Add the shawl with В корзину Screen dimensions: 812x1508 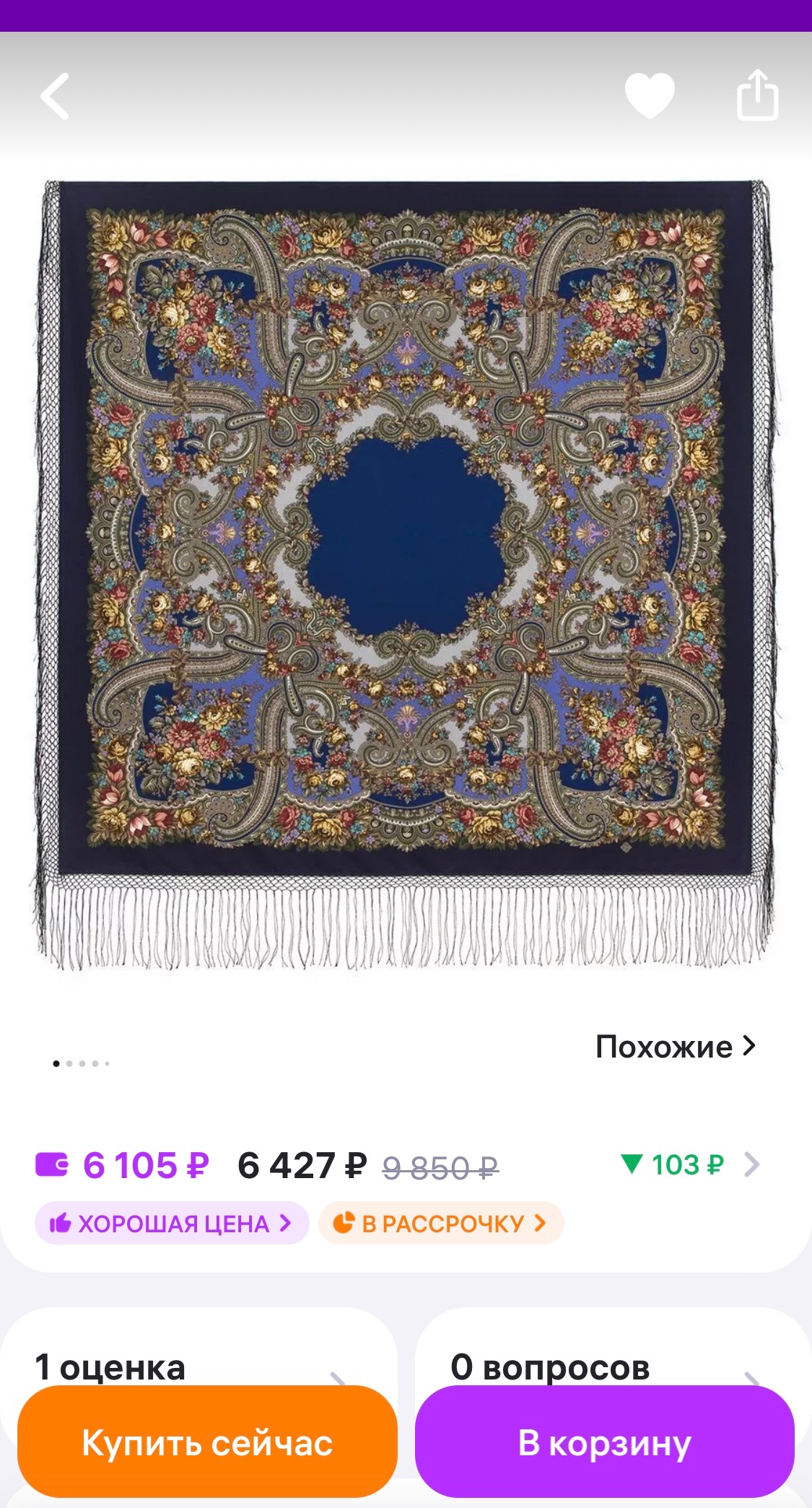(605, 1442)
